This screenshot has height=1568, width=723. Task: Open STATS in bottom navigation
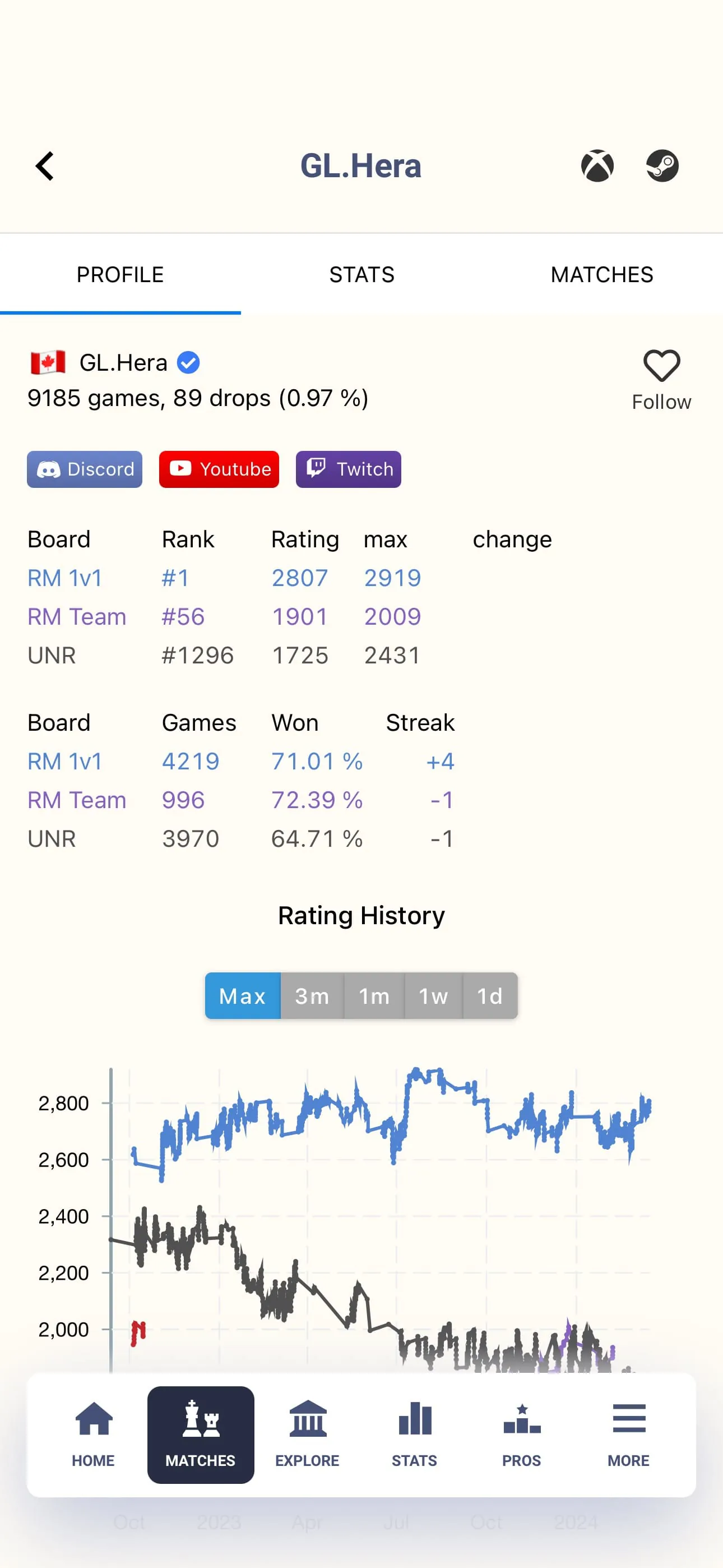414,1434
